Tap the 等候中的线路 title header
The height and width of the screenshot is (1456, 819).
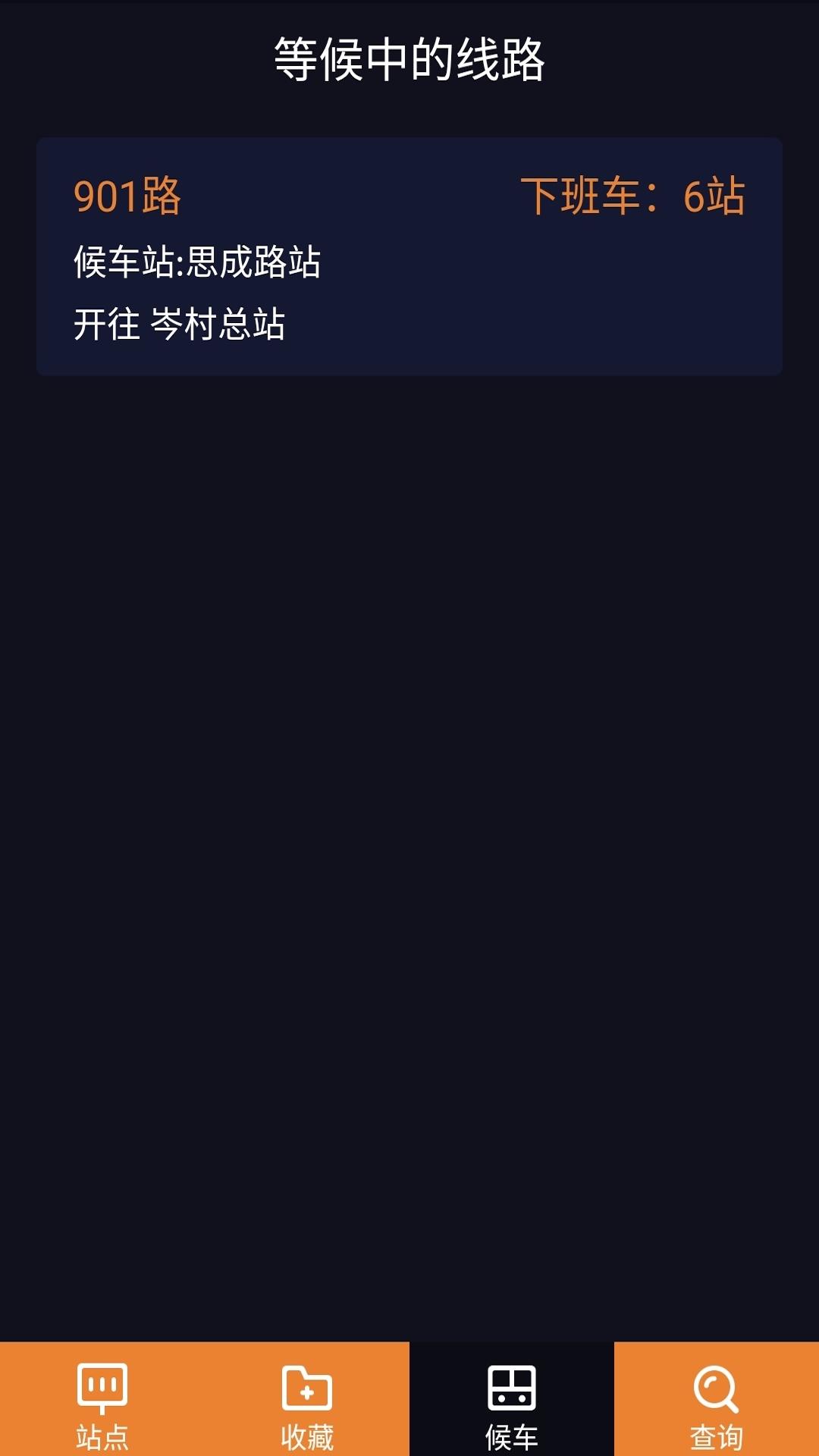tap(409, 58)
